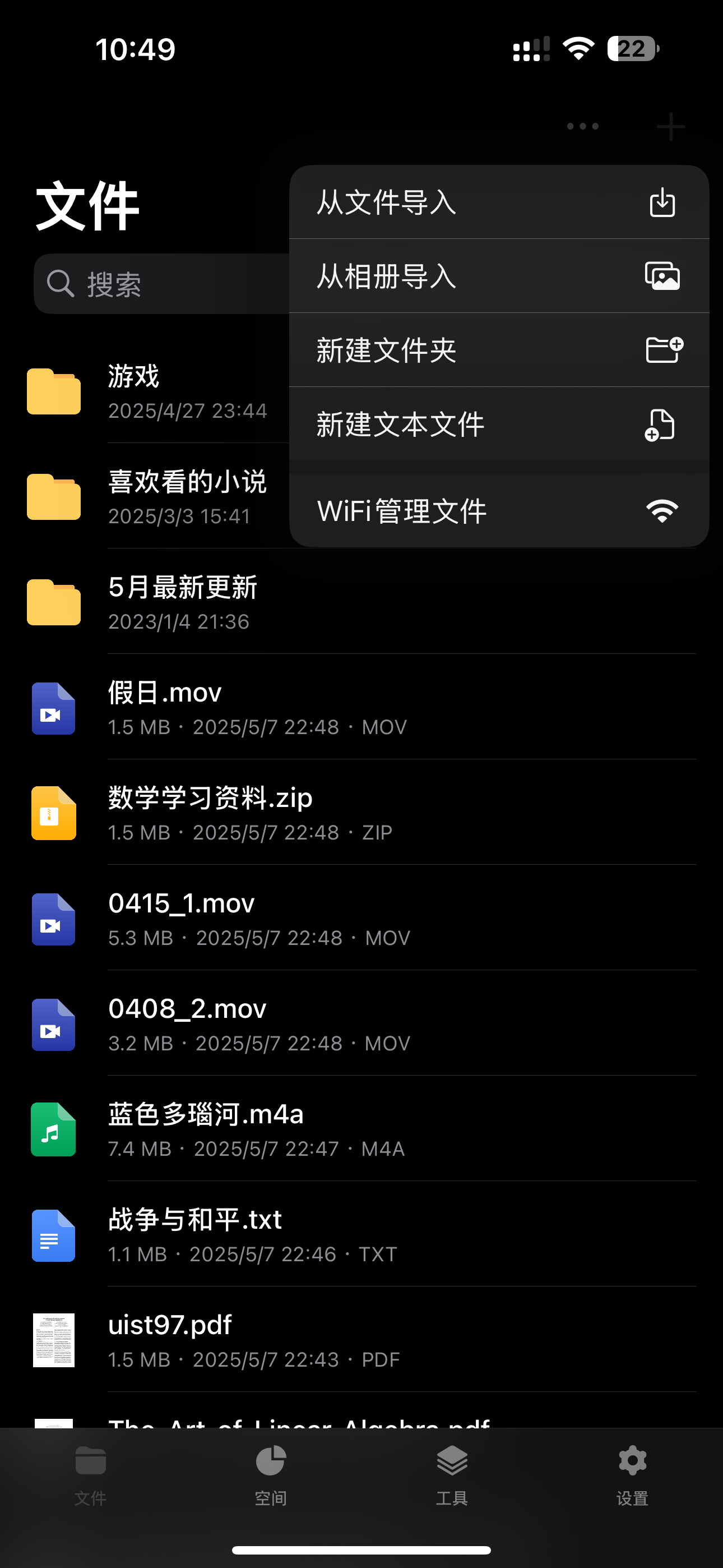Select 新建文本文件 option

499,425
